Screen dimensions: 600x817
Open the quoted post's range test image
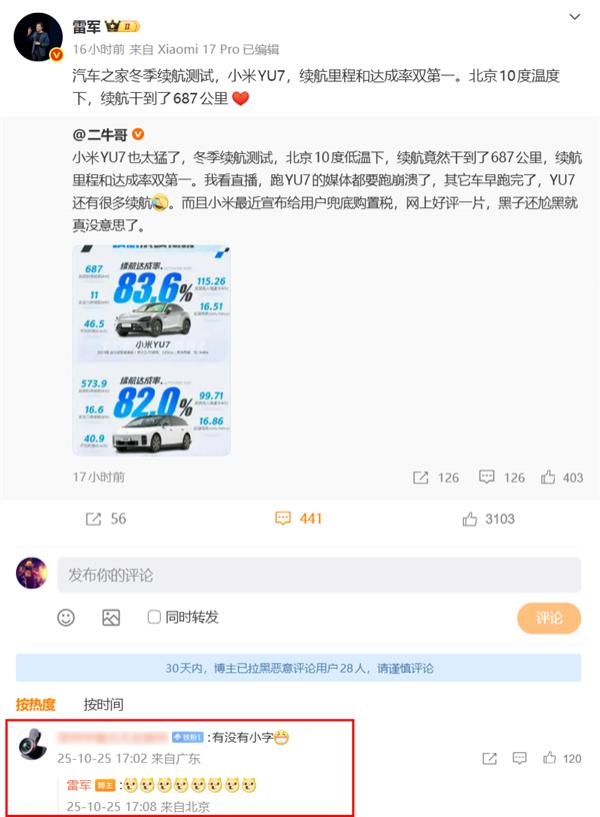click(x=151, y=350)
